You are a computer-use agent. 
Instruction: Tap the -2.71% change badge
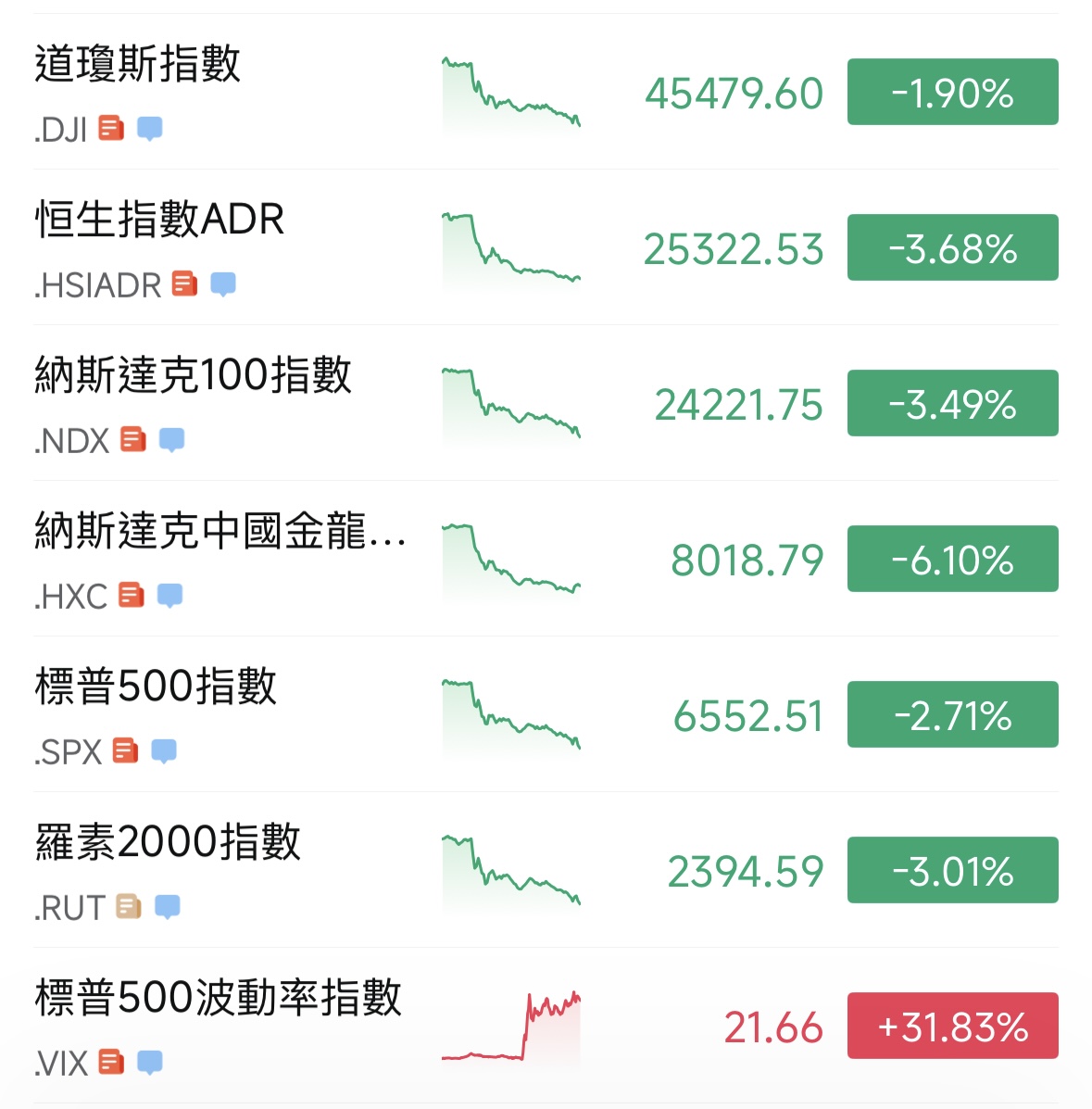click(x=952, y=715)
